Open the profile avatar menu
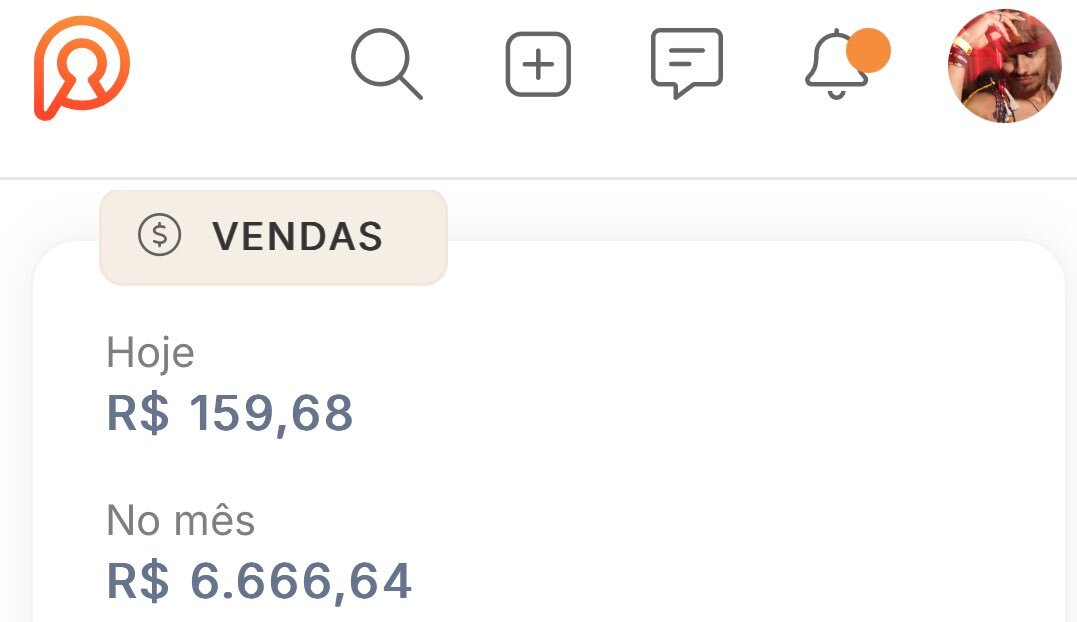Image resolution: width=1077 pixels, height=622 pixels. click(1003, 66)
